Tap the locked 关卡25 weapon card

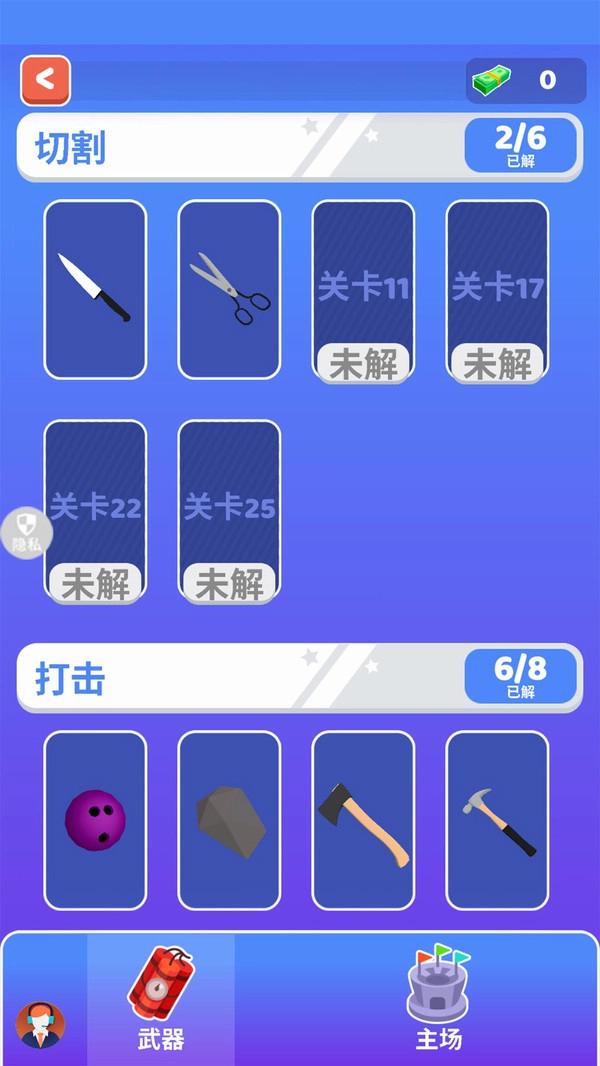[229, 509]
